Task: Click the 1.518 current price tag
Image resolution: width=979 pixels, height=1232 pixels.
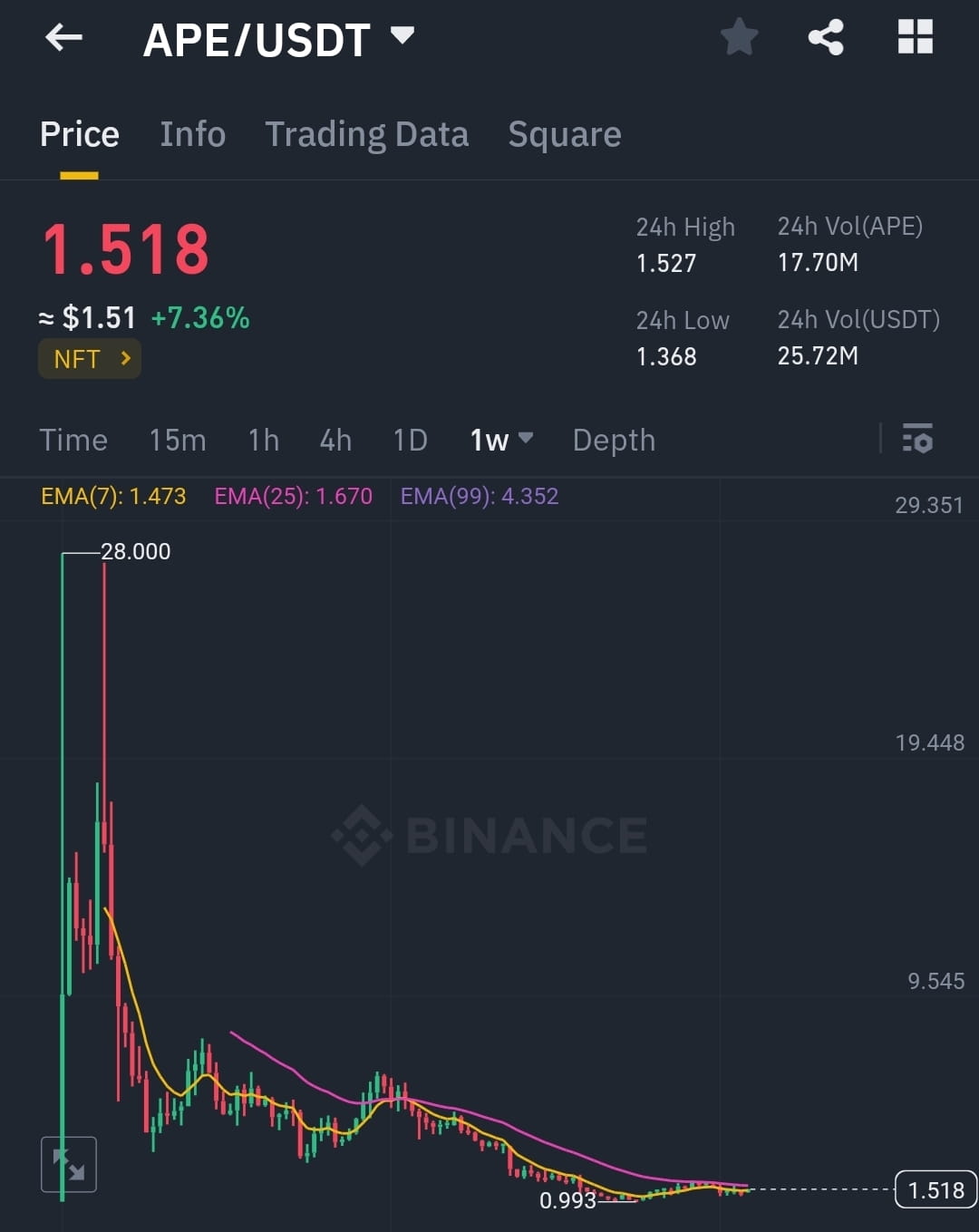Action: click(x=935, y=1189)
